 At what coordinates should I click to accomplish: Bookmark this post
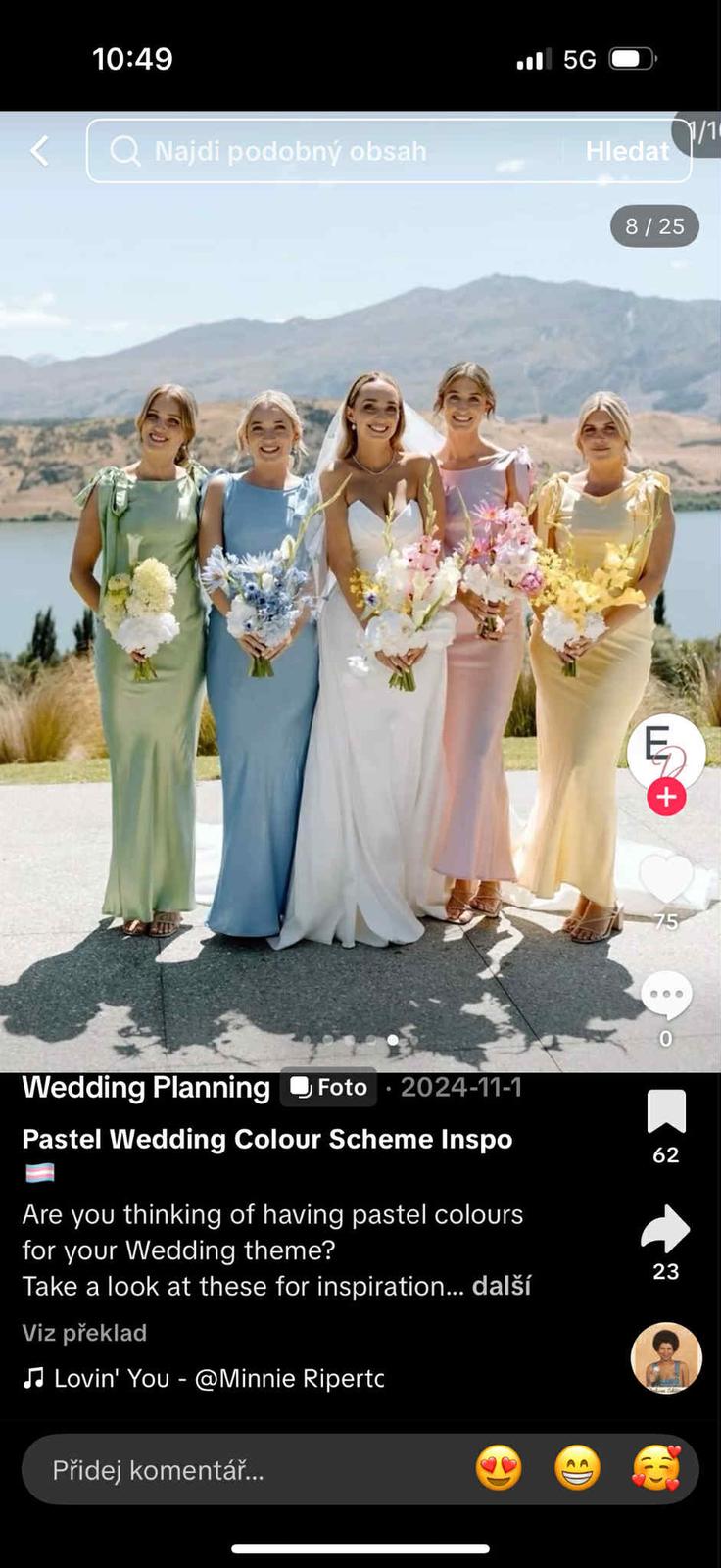pyautogui.click(x=666, y=1112)
